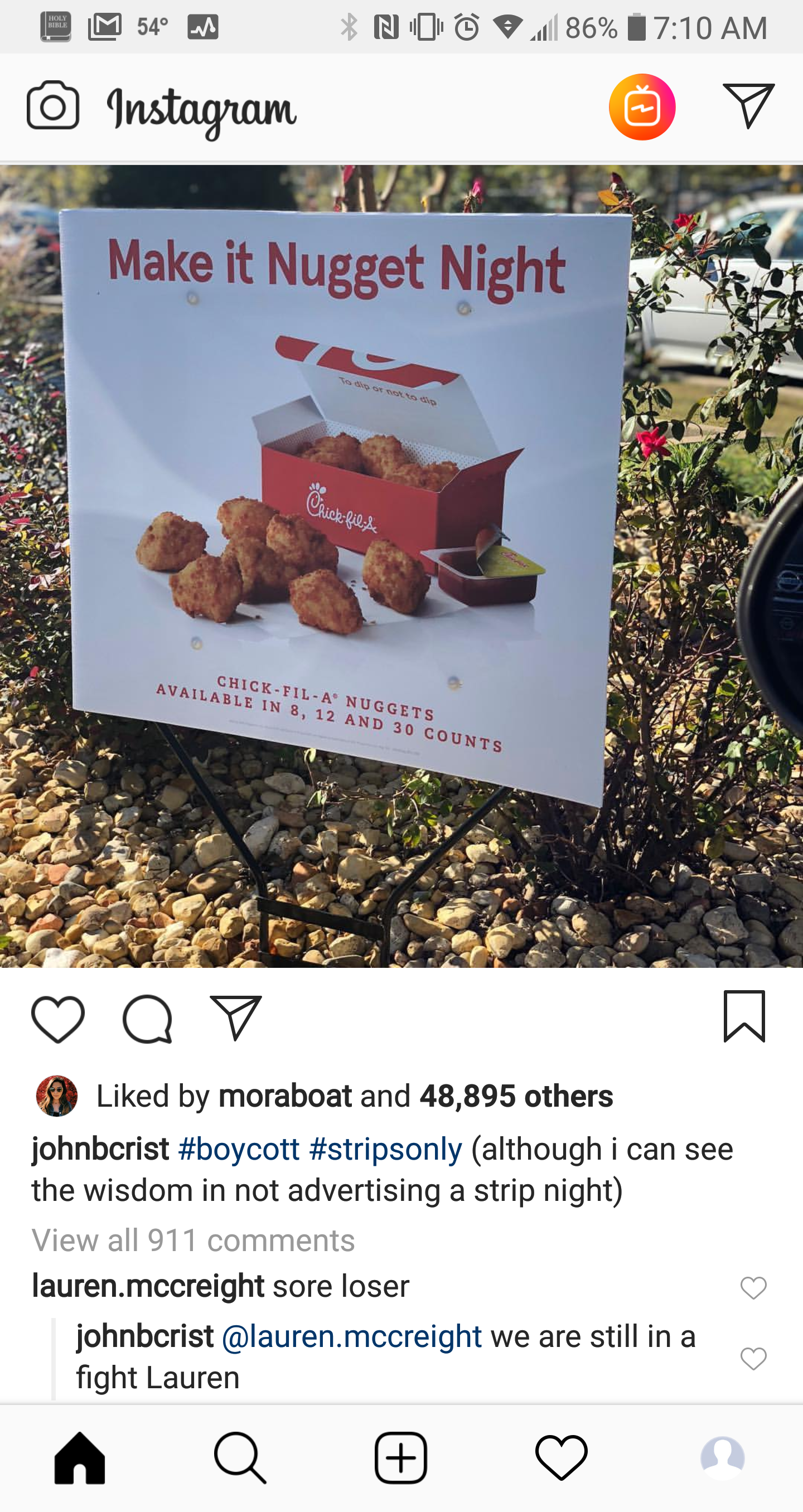Switch to the Search tab

click(x=240, y=1458)
